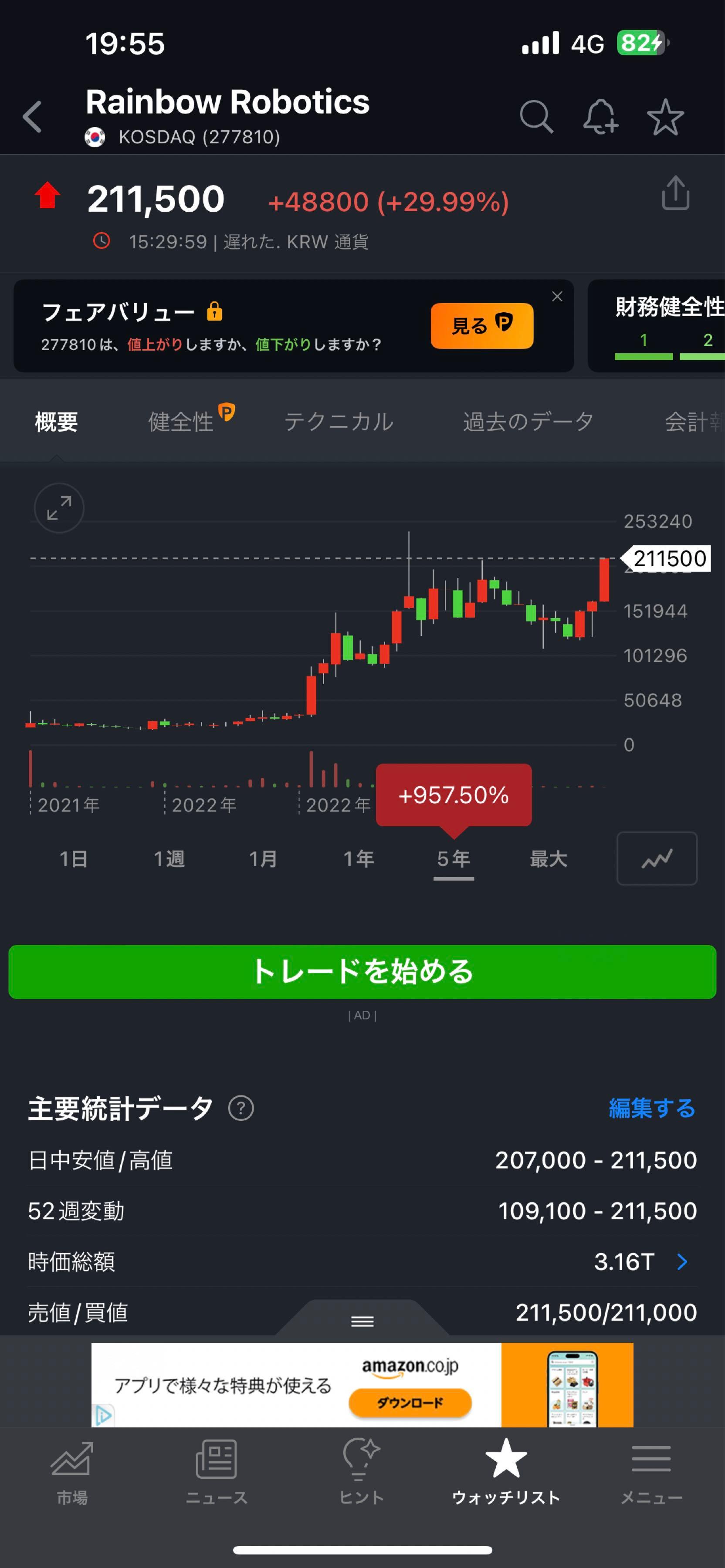This screenshot has height=1568, width=725.
Task: Select the 最大 timeframe
Action: coord(548,859)
